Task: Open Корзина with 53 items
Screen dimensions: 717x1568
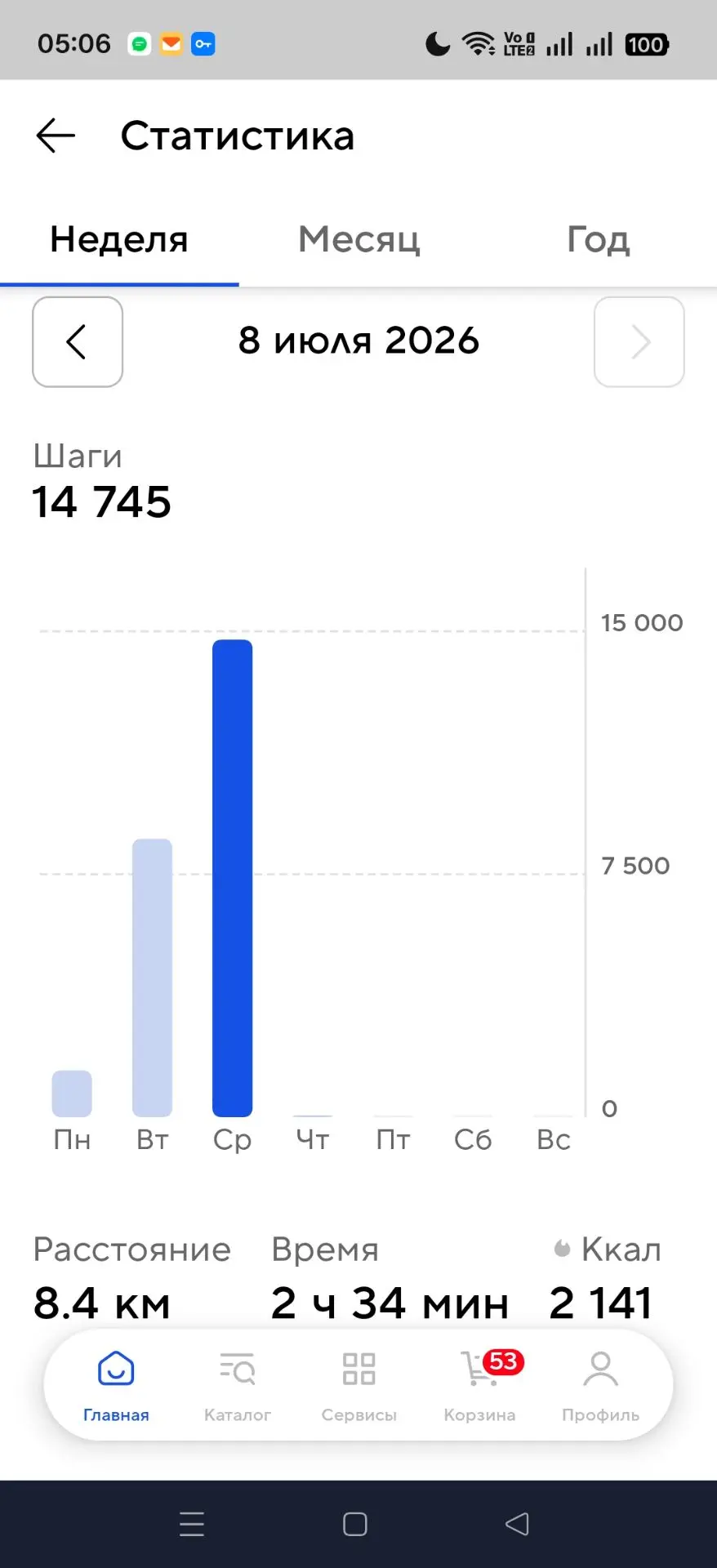Action: pyautogui.click(x=480, y=1385)
